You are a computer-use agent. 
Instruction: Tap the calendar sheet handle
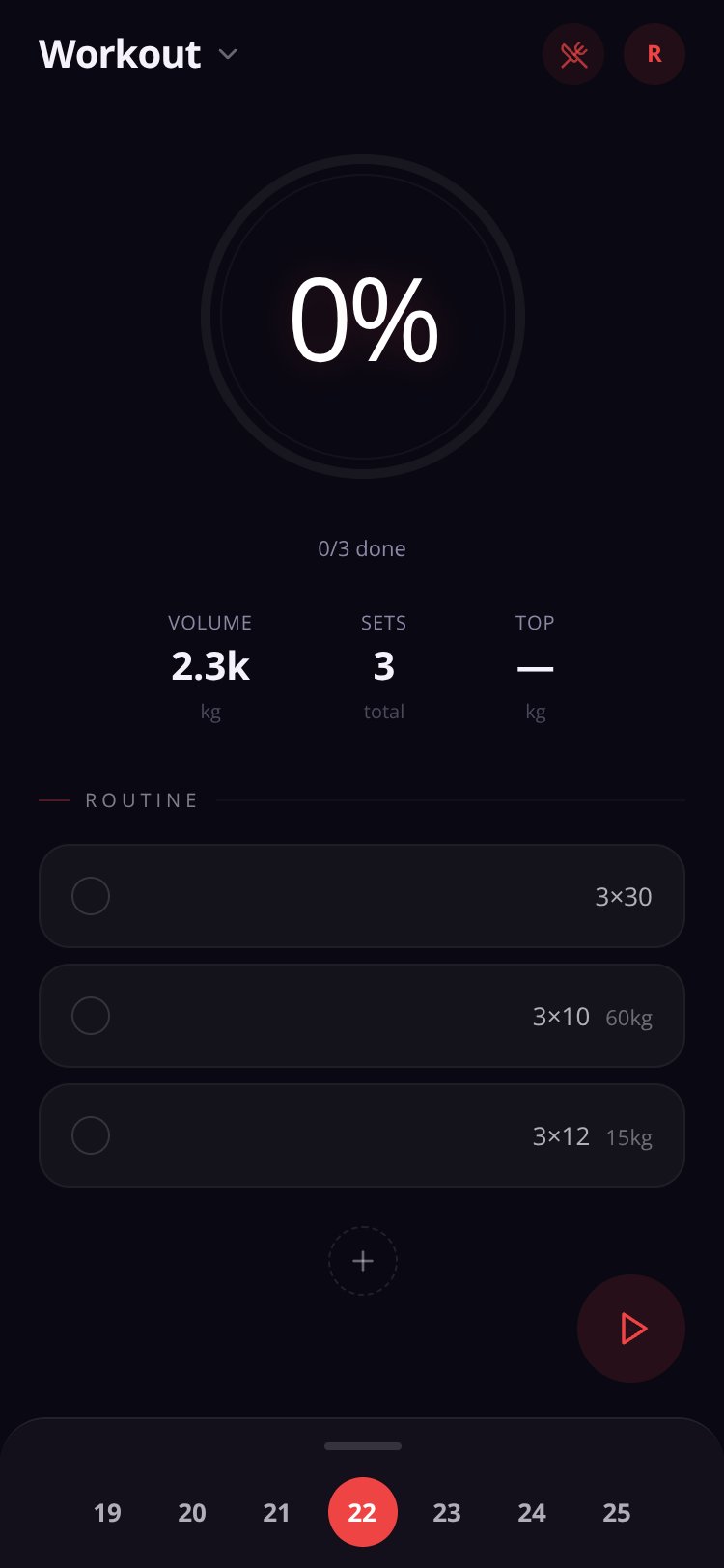point(363,1446)
